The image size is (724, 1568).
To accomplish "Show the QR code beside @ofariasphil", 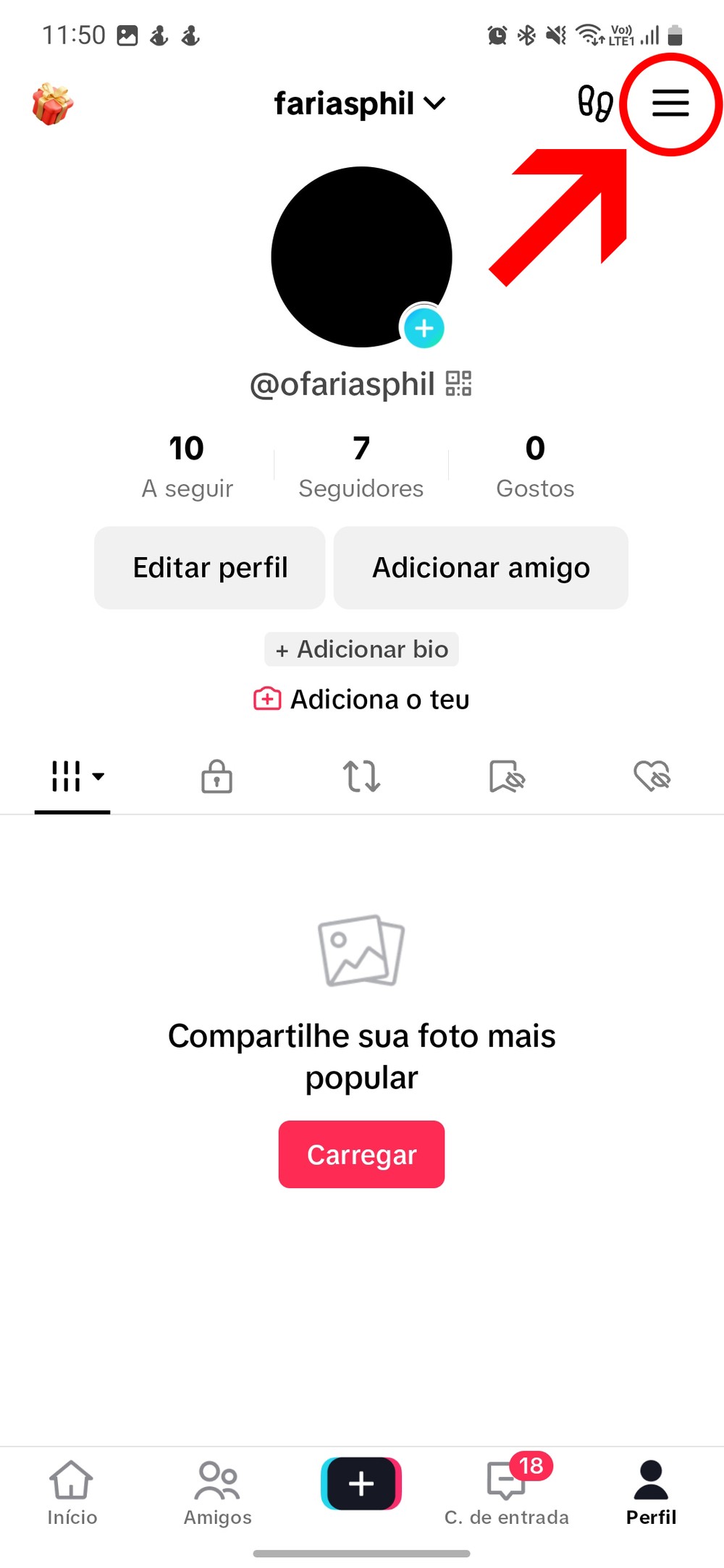I will click(458, 383).
